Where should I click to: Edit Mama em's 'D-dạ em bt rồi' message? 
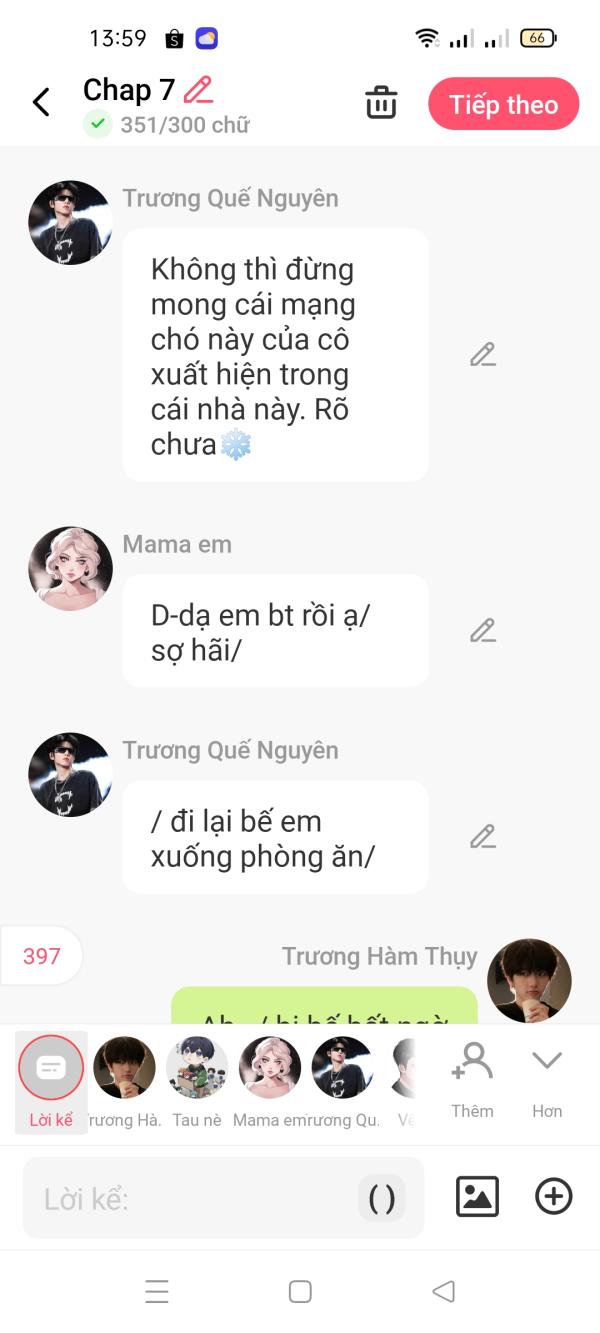[483, 631]
